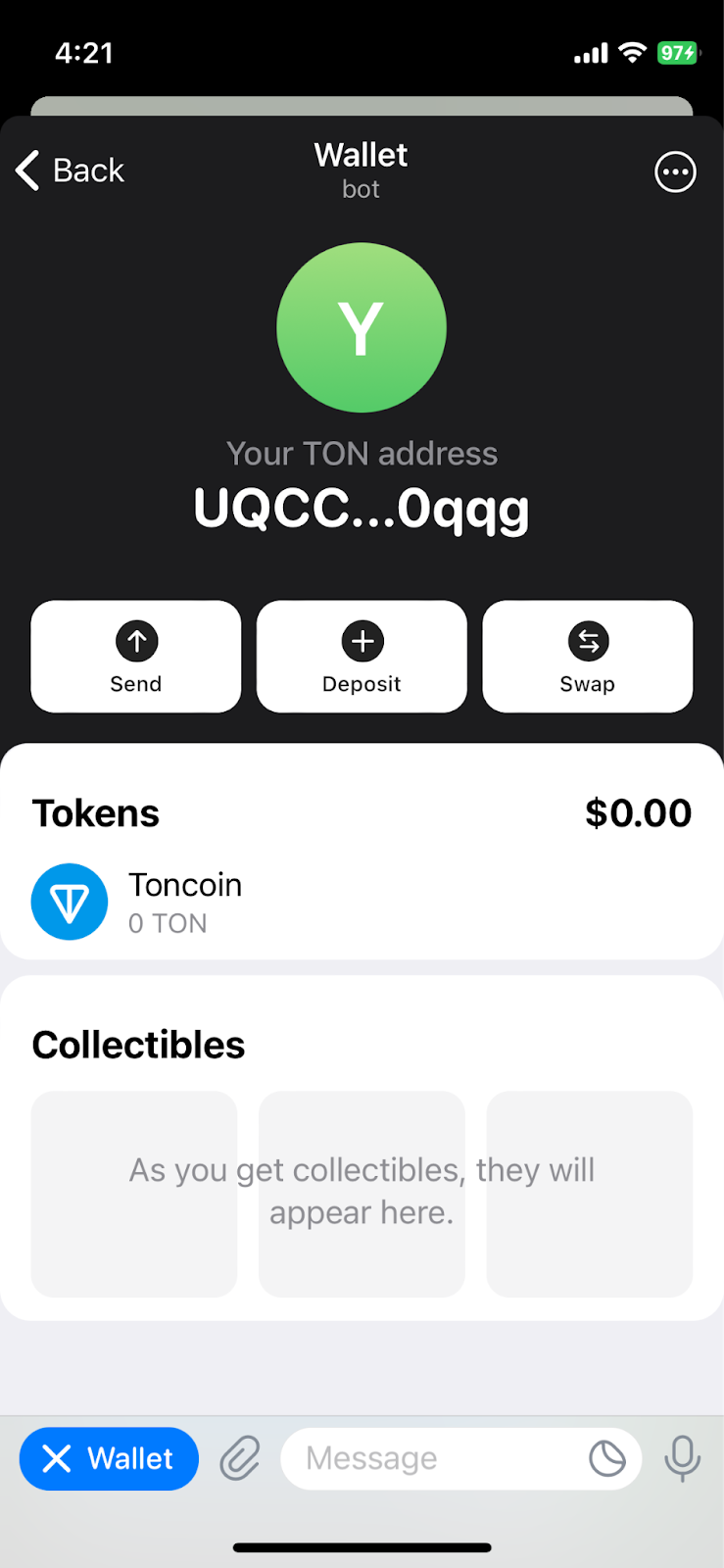Open the Deposit option

coord(362,657)
